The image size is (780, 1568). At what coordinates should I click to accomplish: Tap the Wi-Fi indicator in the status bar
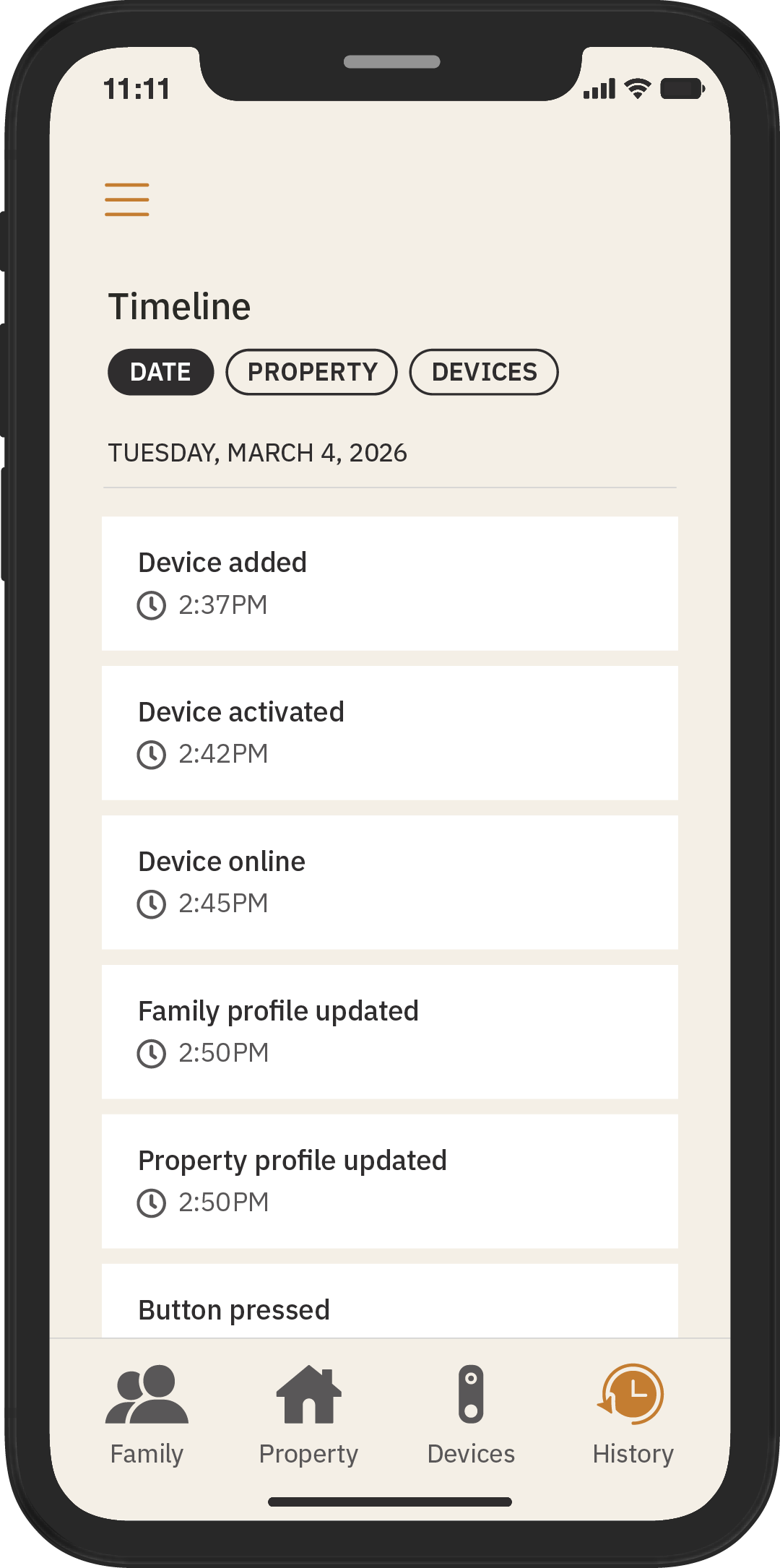(636, 87)
